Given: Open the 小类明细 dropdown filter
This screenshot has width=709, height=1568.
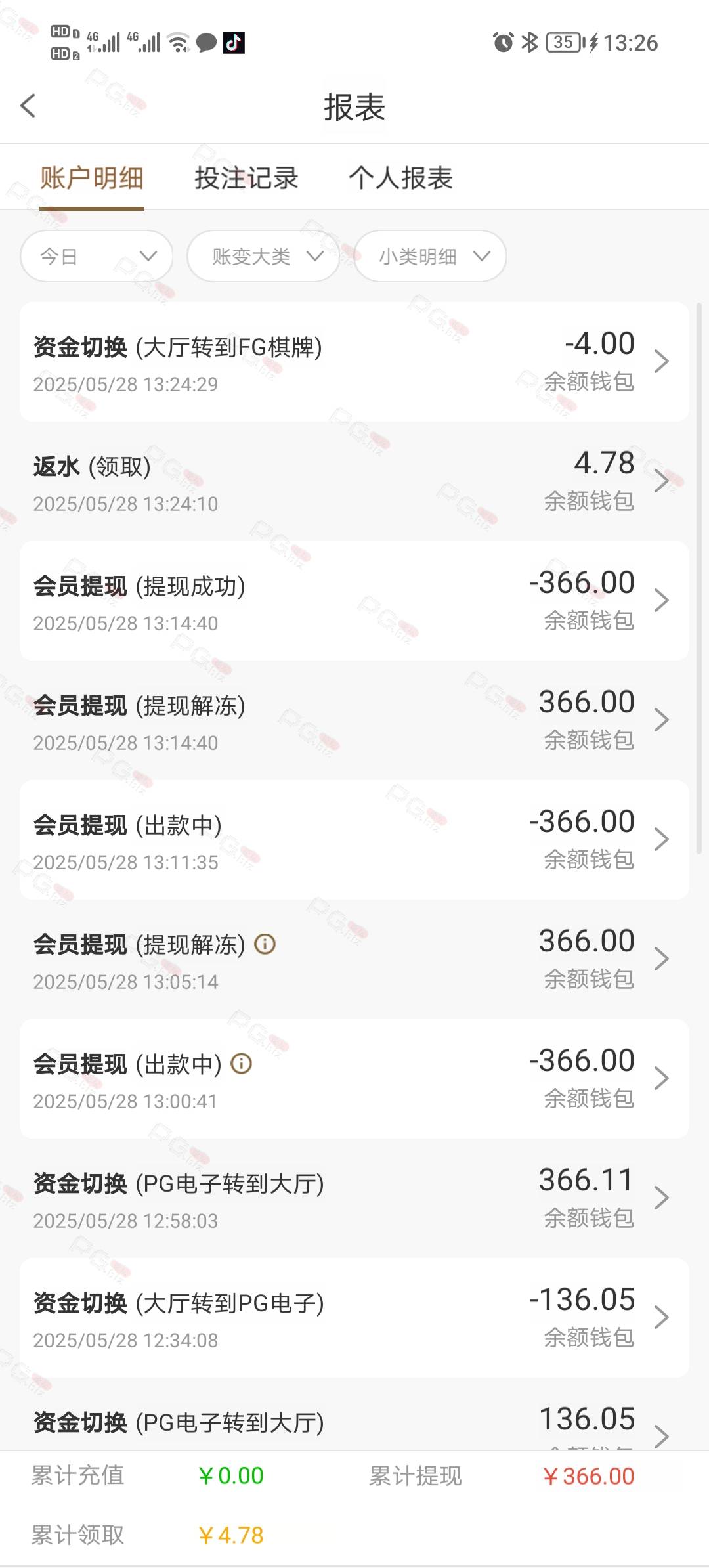Looking at the screenshot, I should (x=430, y=256).
